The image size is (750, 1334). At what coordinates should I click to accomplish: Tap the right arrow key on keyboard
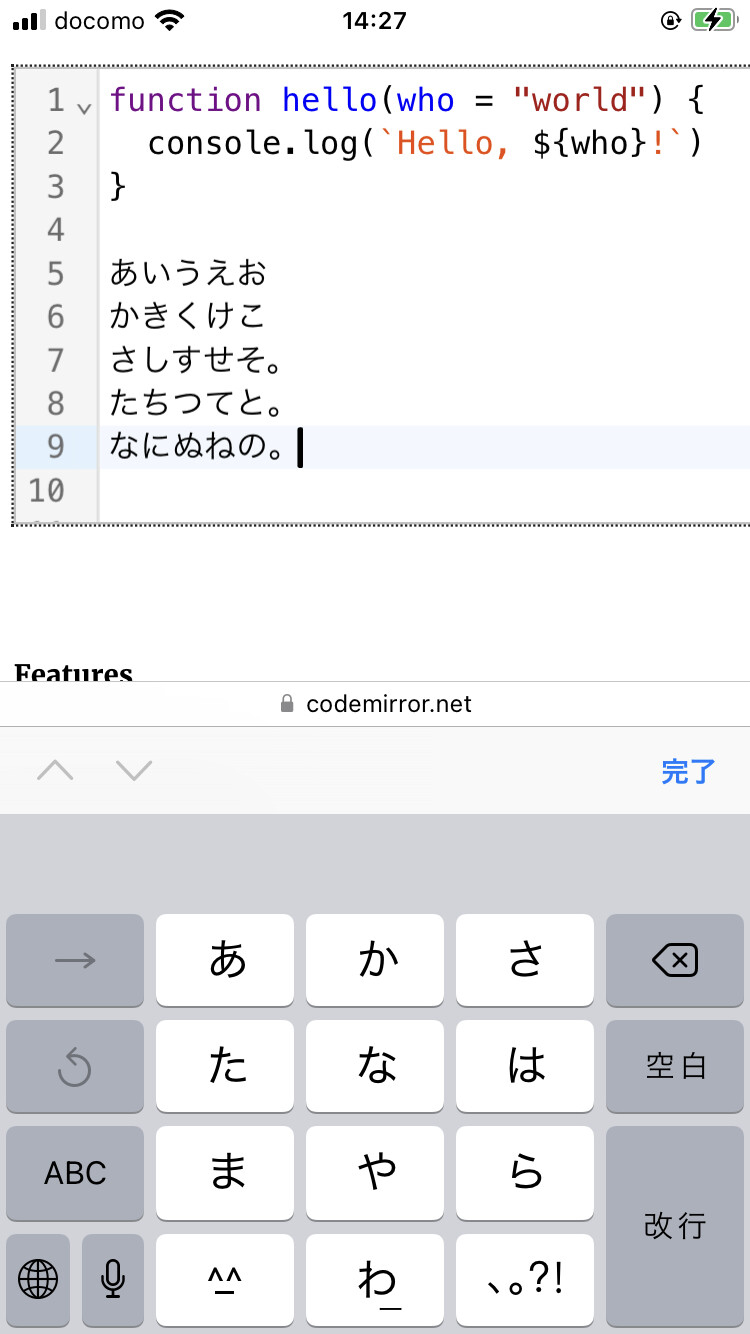(75, 960)
